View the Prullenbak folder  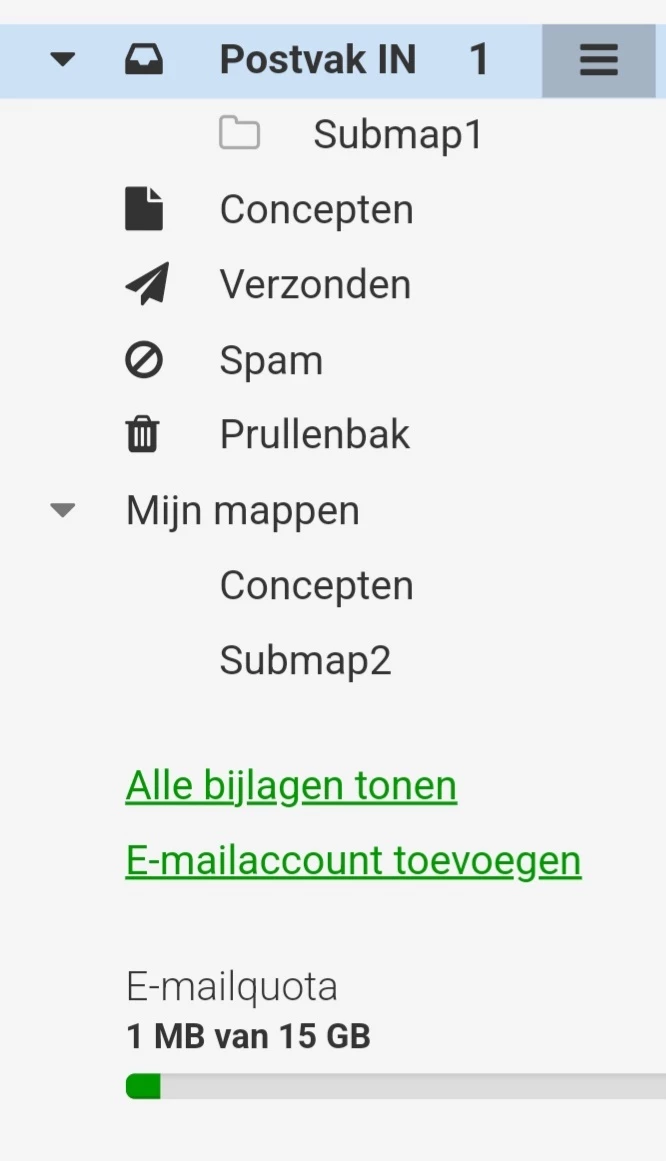314,435
